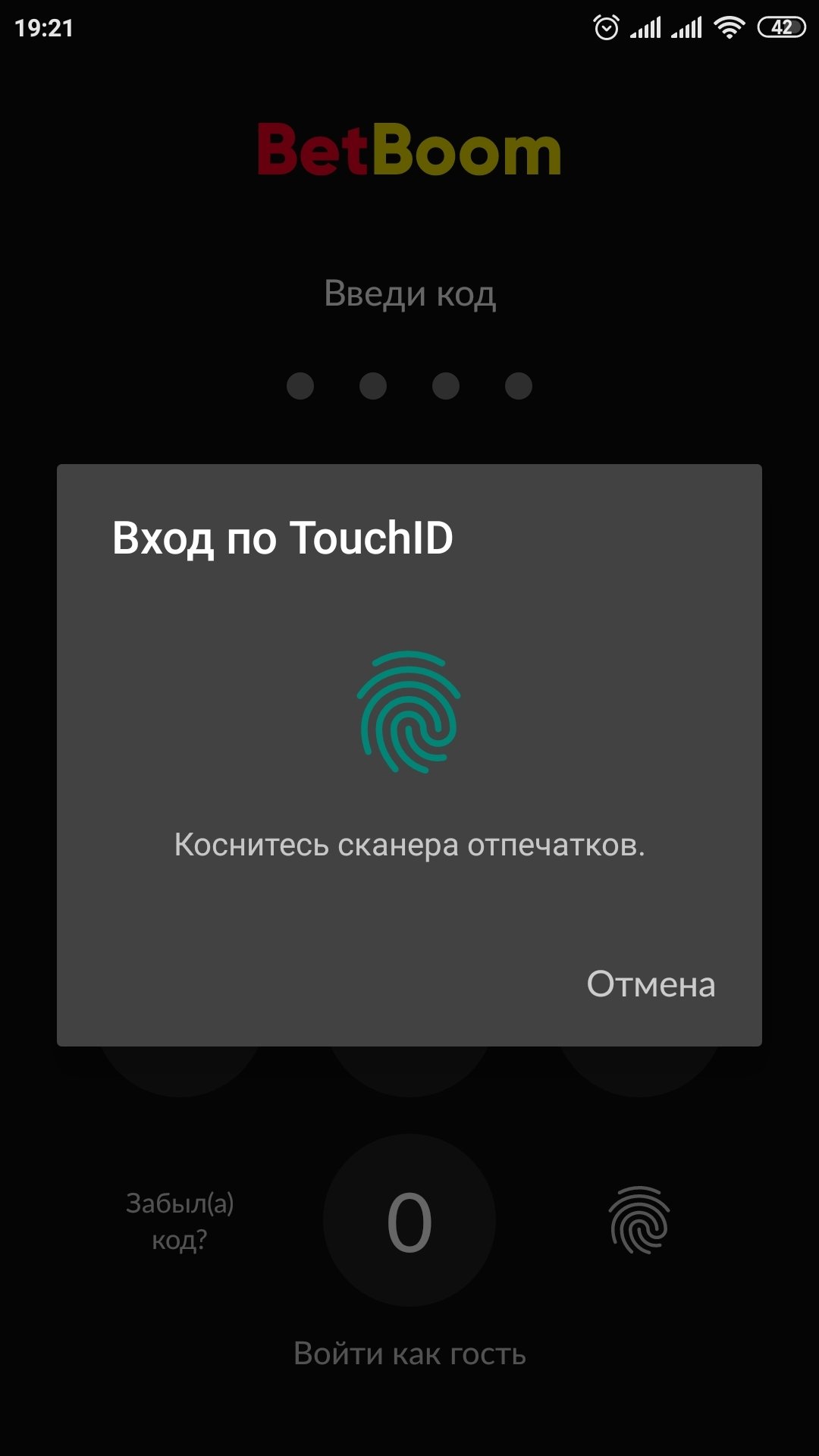Tap the 0 key on the keypad
The width and height of the screenshot is (819, 1456).
pyautogui.click(x=409, y=1221)
